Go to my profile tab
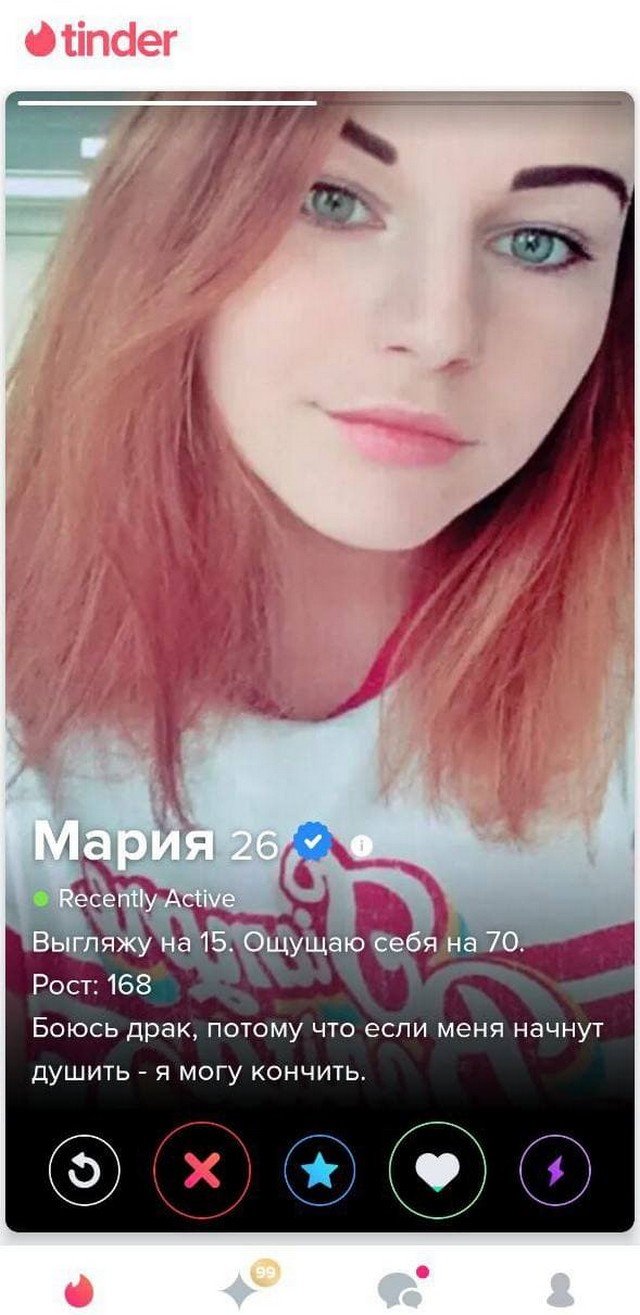Image resolution: width=640 pixels, height=1315 pixels. (562, 1288)
